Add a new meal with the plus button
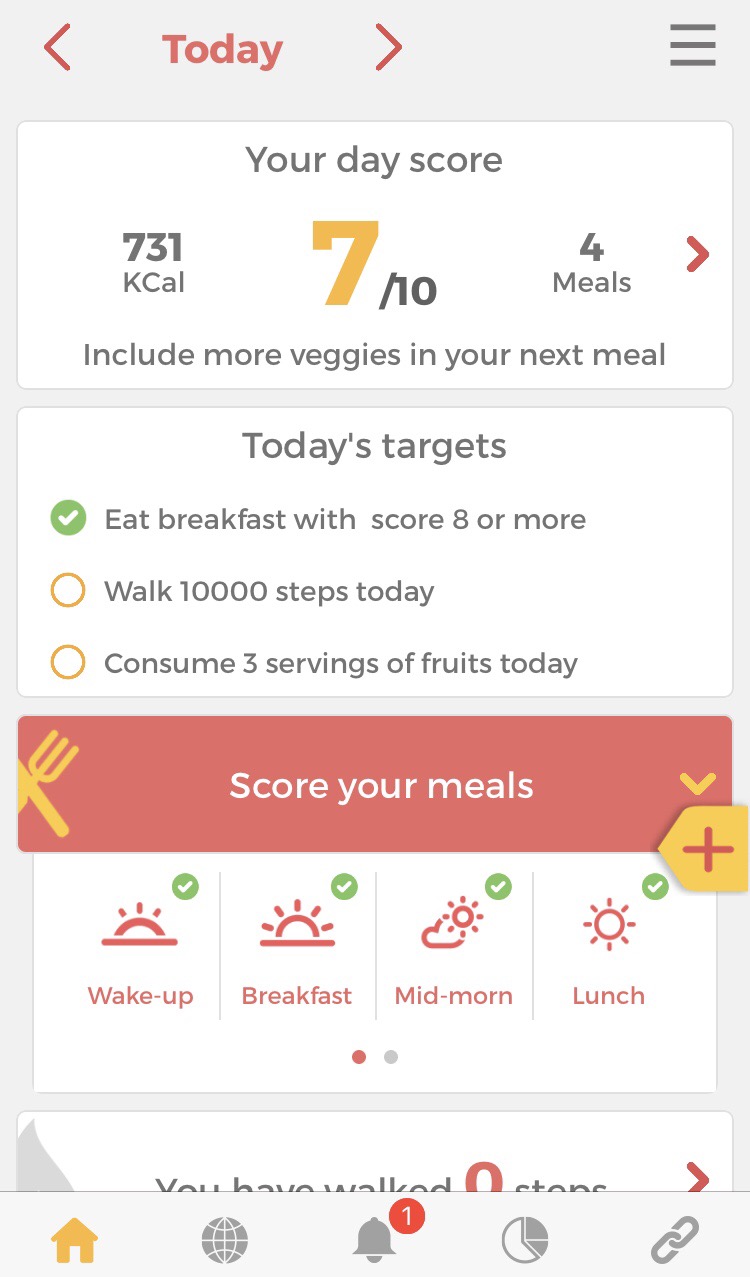 click(707, 850)
